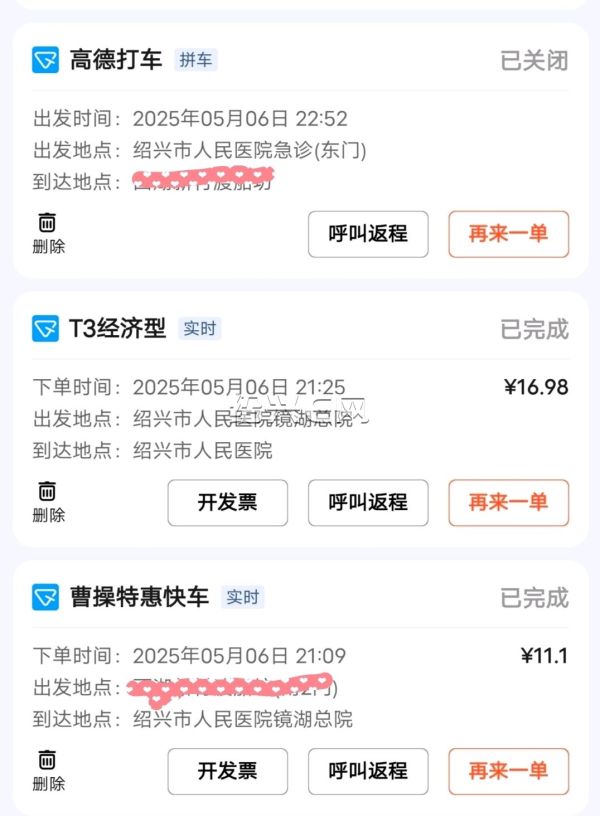This screenshot has width=600, height=816.
Task: Tap 呼叫返程 on the 高德打车 order
Action: [367, 234]
